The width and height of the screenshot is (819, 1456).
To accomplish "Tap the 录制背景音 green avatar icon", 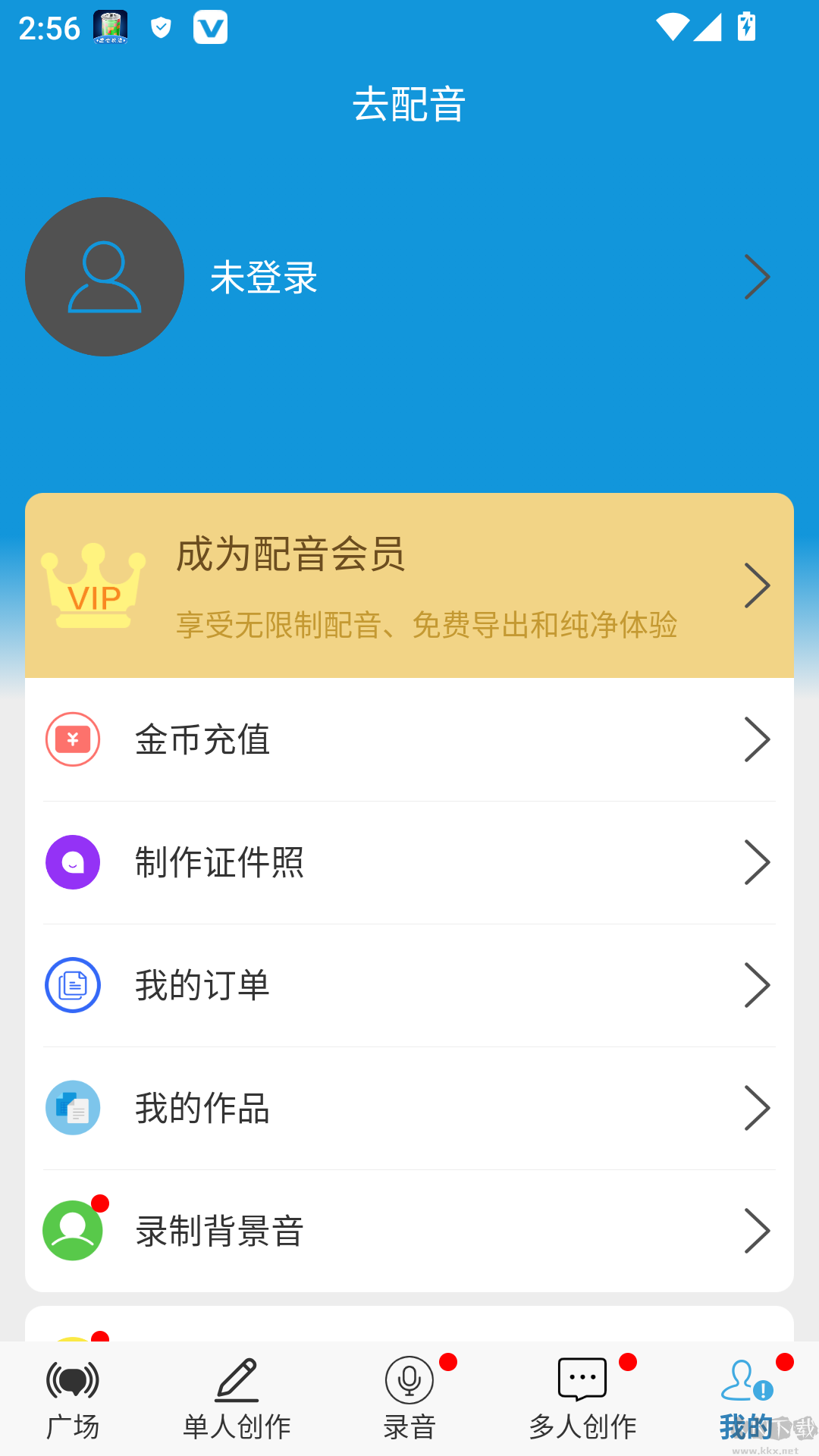I will (72, 1231).
